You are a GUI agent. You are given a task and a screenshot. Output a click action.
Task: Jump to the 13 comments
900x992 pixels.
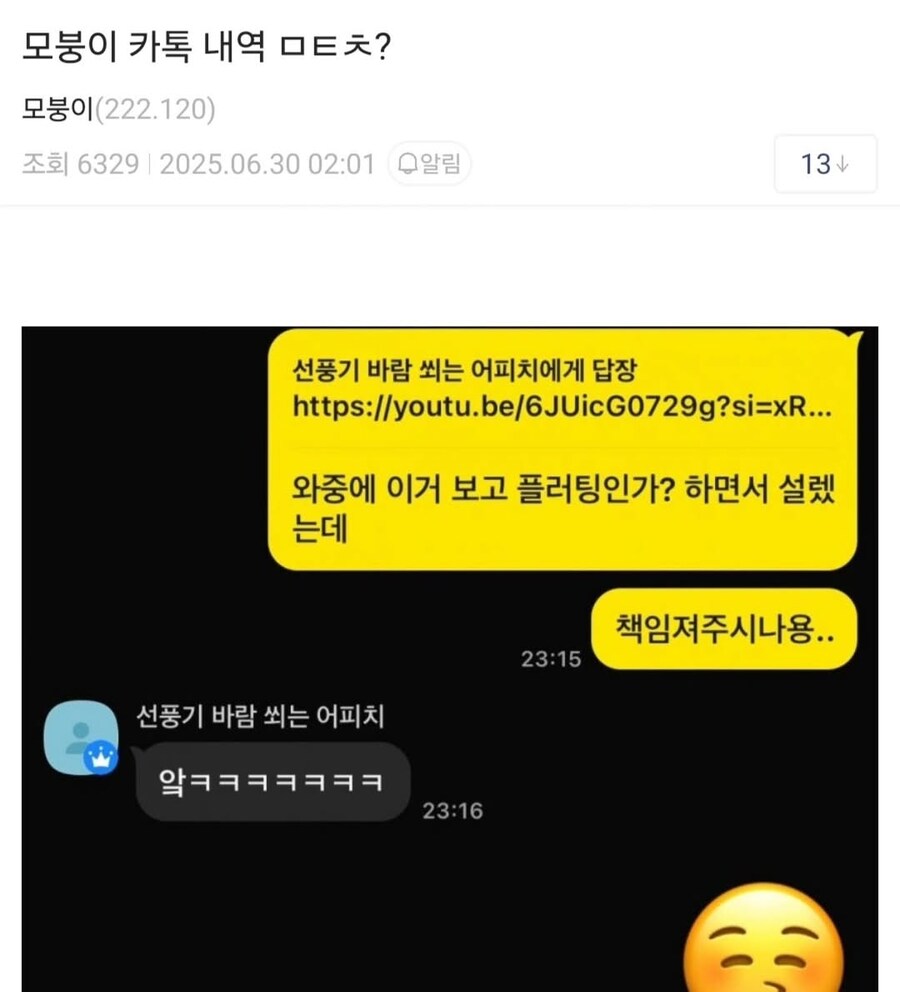(825, 164)
